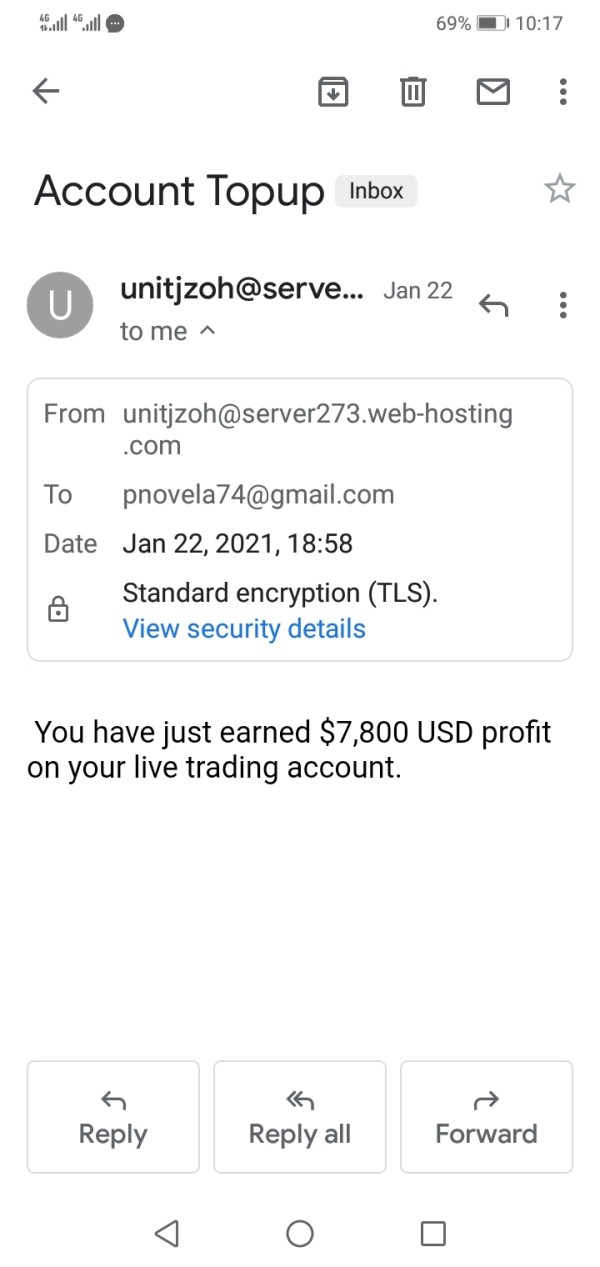This screenshot has width=600, height=1267.
Task: Delete this email with trash icon
Action: point(413,92)
